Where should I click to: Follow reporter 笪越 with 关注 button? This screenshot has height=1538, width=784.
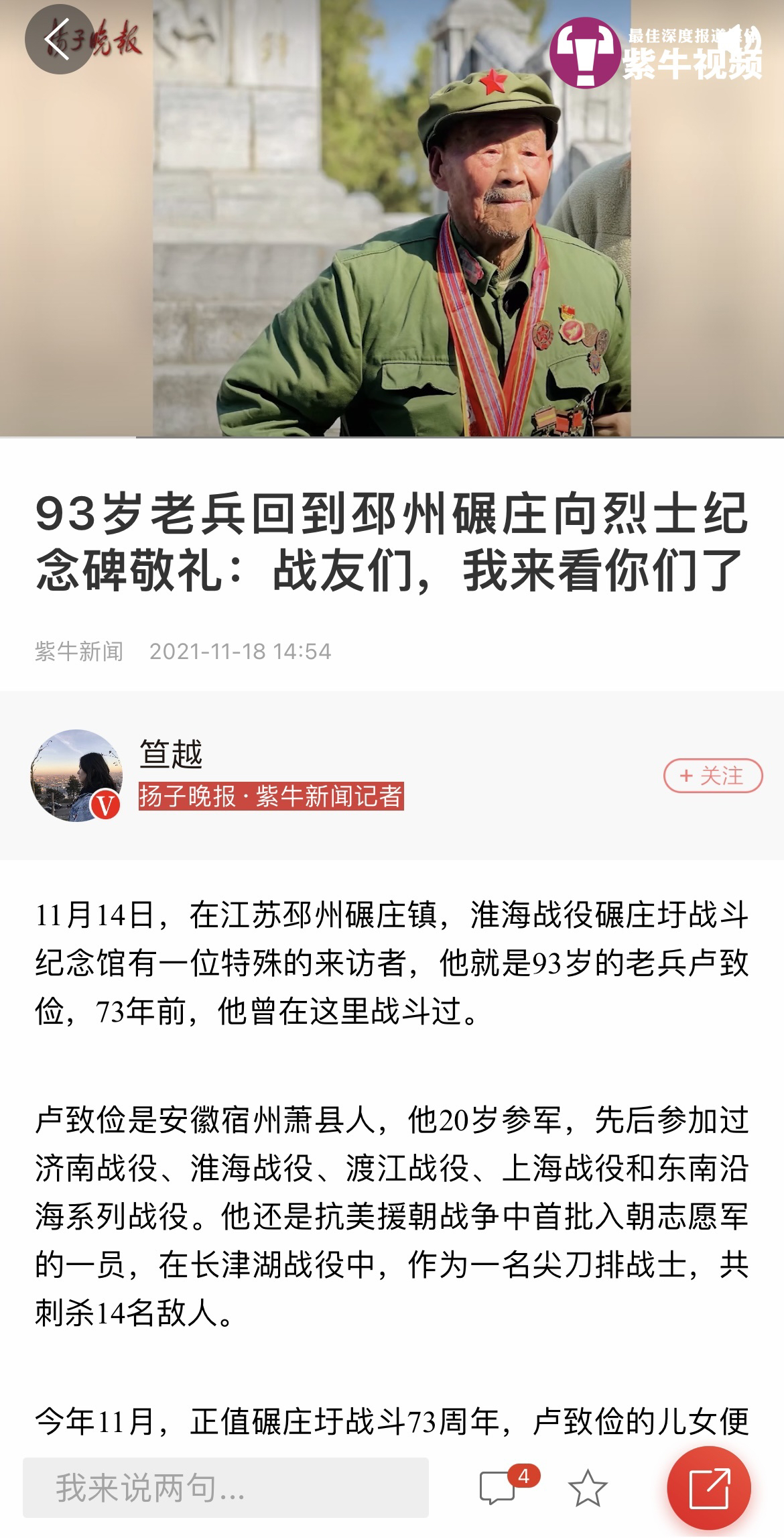click(x=712, y=776)
